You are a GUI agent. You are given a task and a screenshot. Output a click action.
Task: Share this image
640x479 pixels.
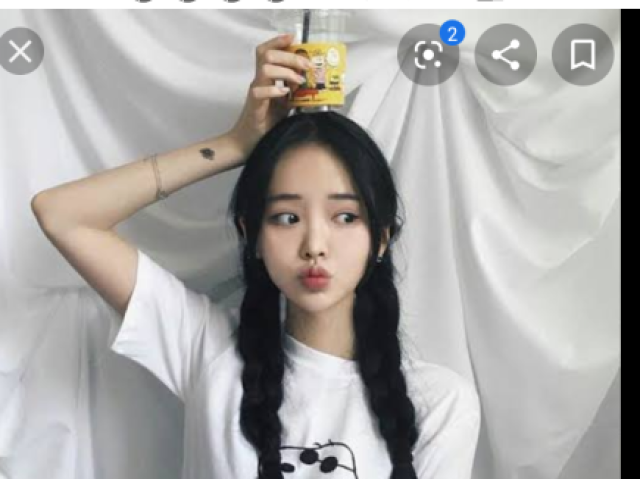tap(505, 55)
